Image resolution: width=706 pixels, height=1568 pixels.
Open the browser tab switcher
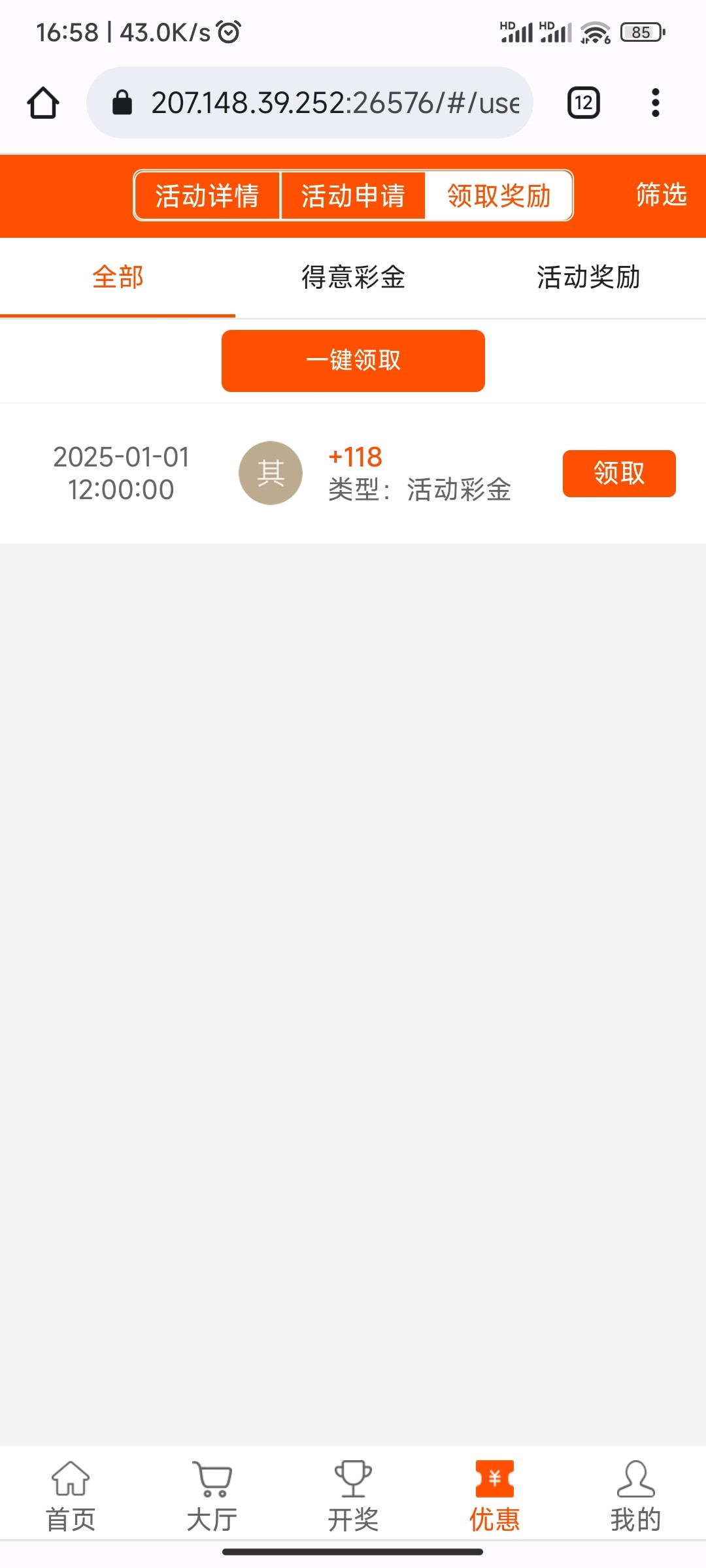(x=583, y=103)
